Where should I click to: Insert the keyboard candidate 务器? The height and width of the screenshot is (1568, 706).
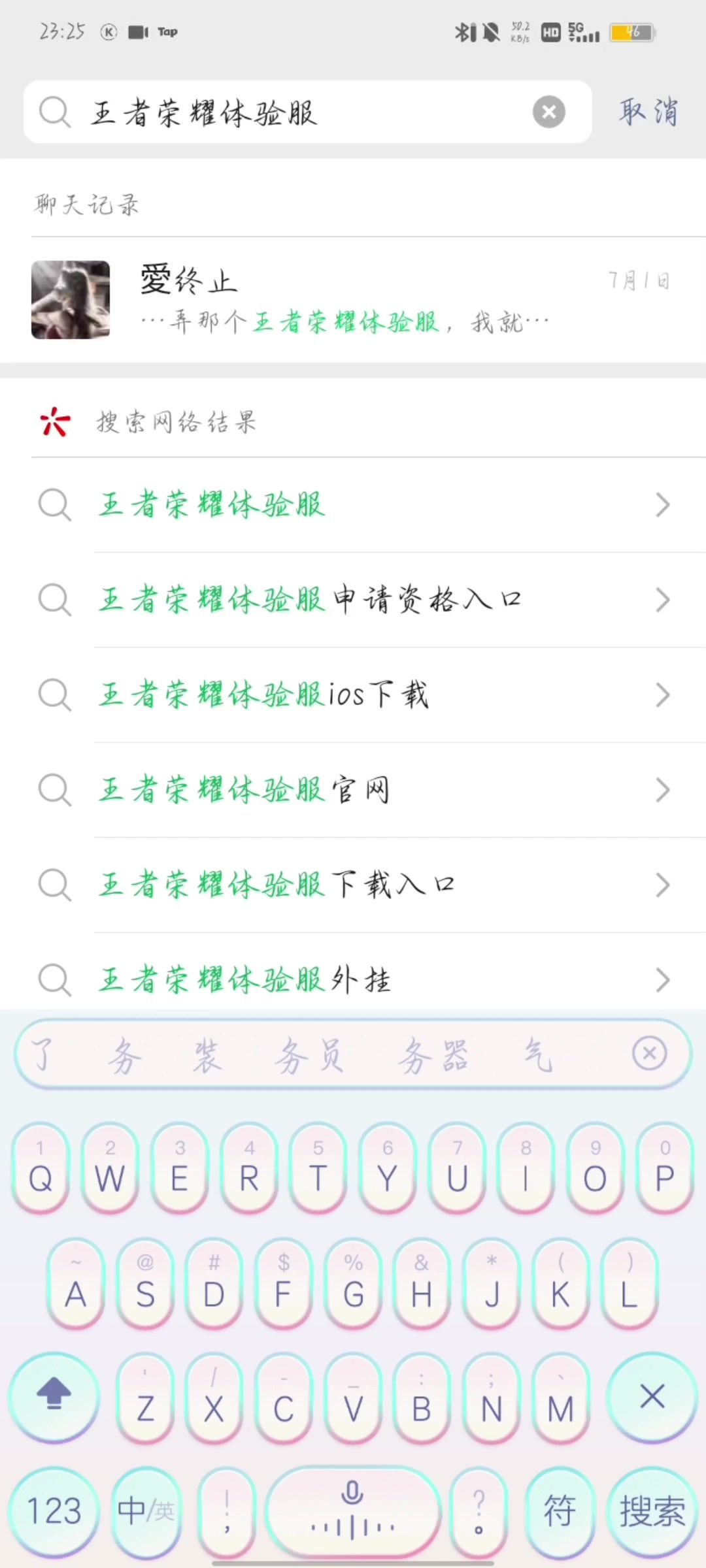coord(433,1054)
